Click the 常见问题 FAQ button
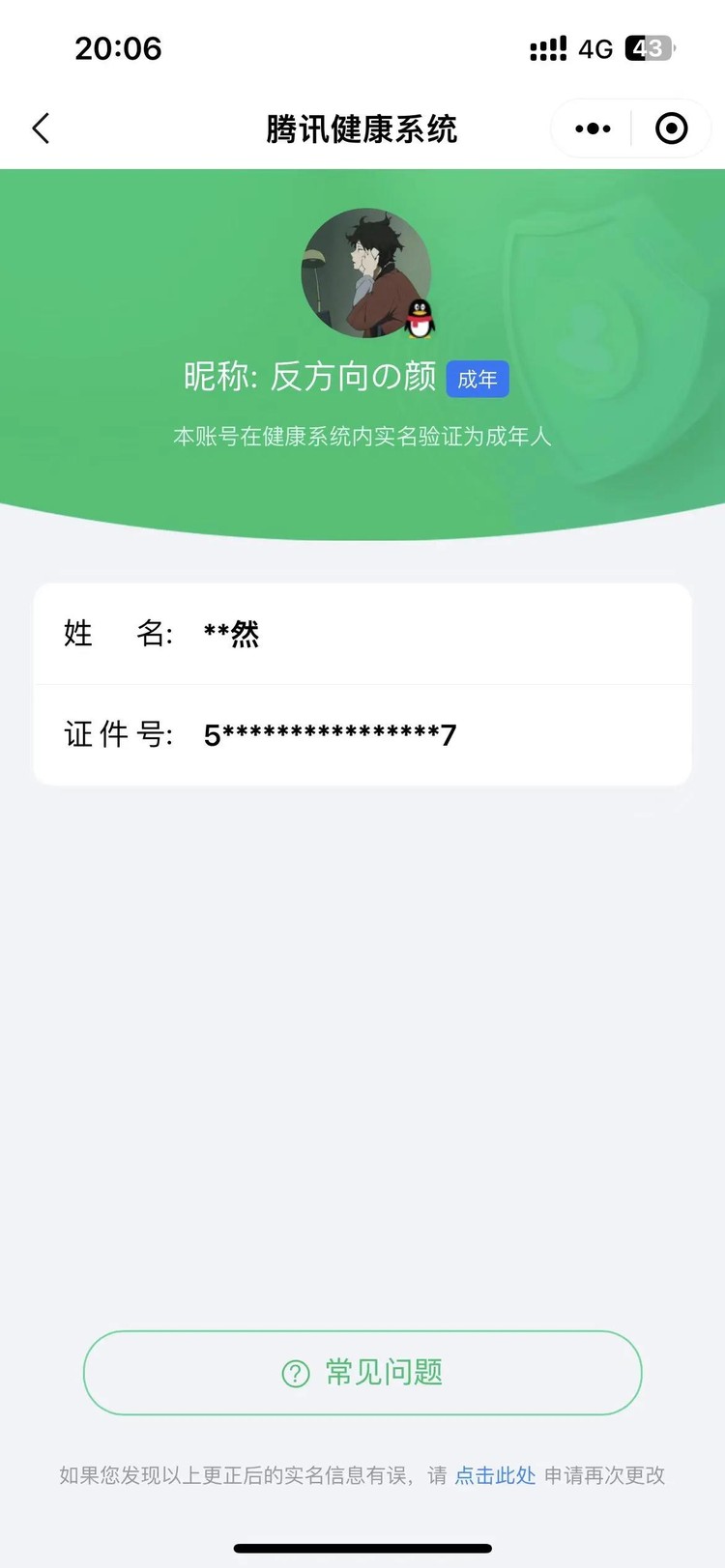 [x=362, y=1373]
